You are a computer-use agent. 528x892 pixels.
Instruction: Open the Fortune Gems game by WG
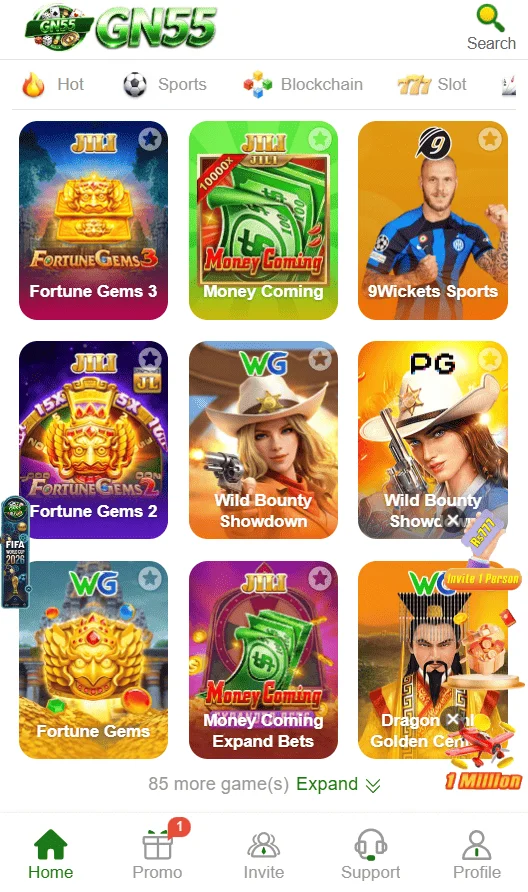pyautogui.click(x=93, y=660)
